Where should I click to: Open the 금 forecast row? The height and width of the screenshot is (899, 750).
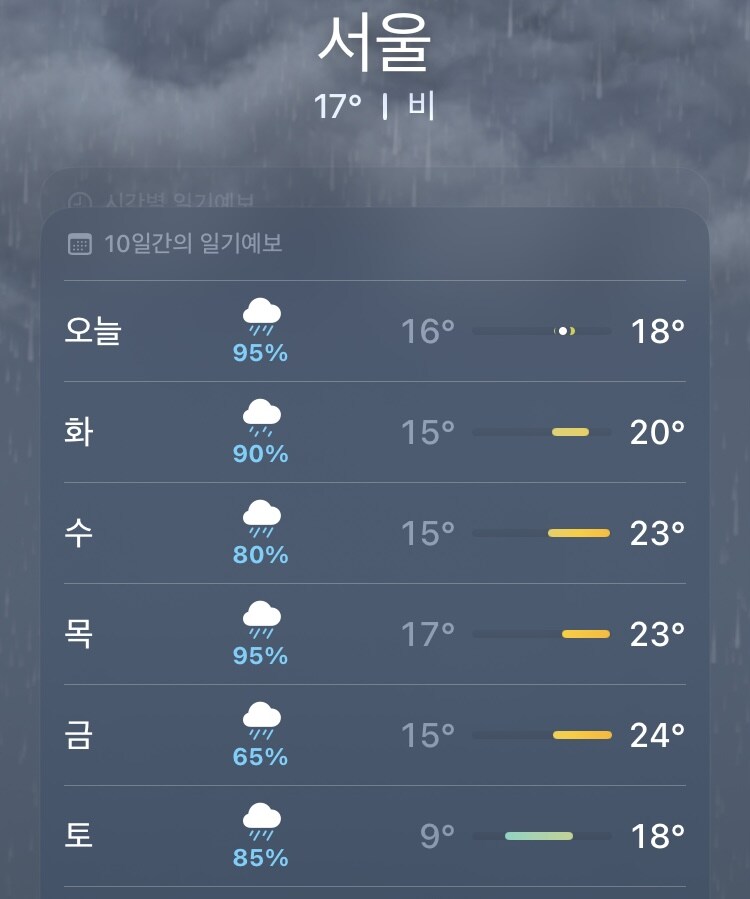[x=374, y=736]
